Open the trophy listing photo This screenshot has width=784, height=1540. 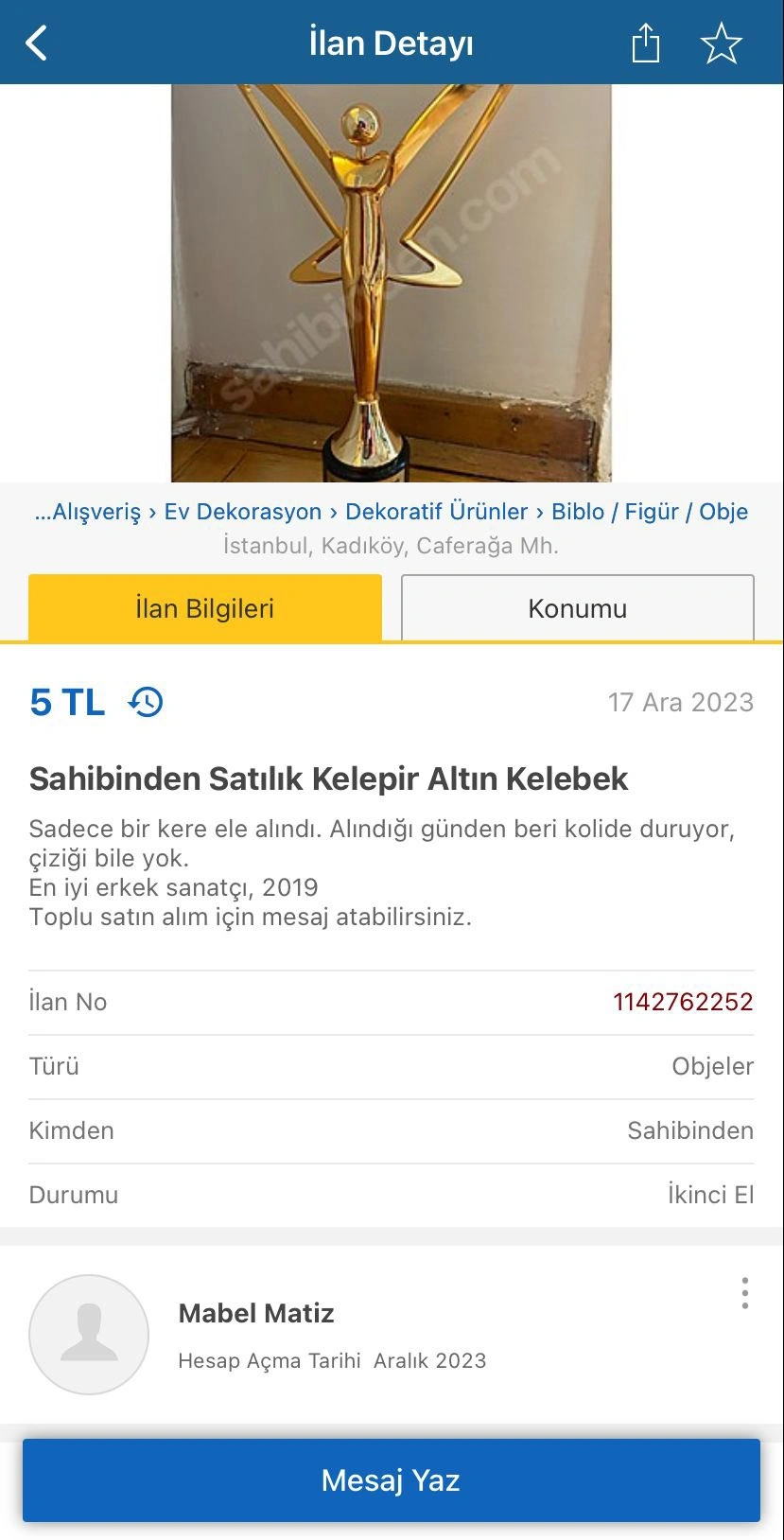pyautogui.click(x=392, y=283)
